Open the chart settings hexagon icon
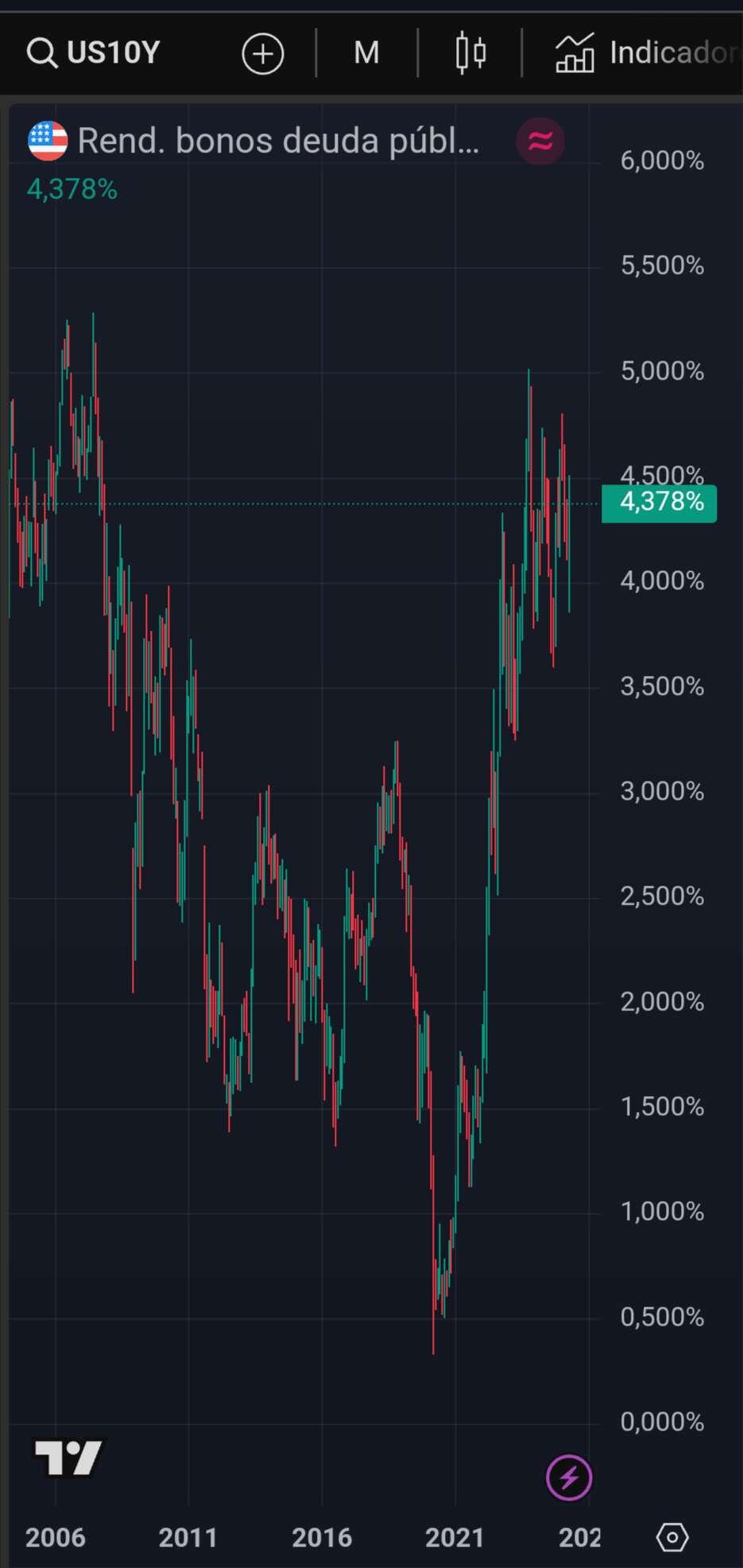743x1568 pixels. (672, 1537)
